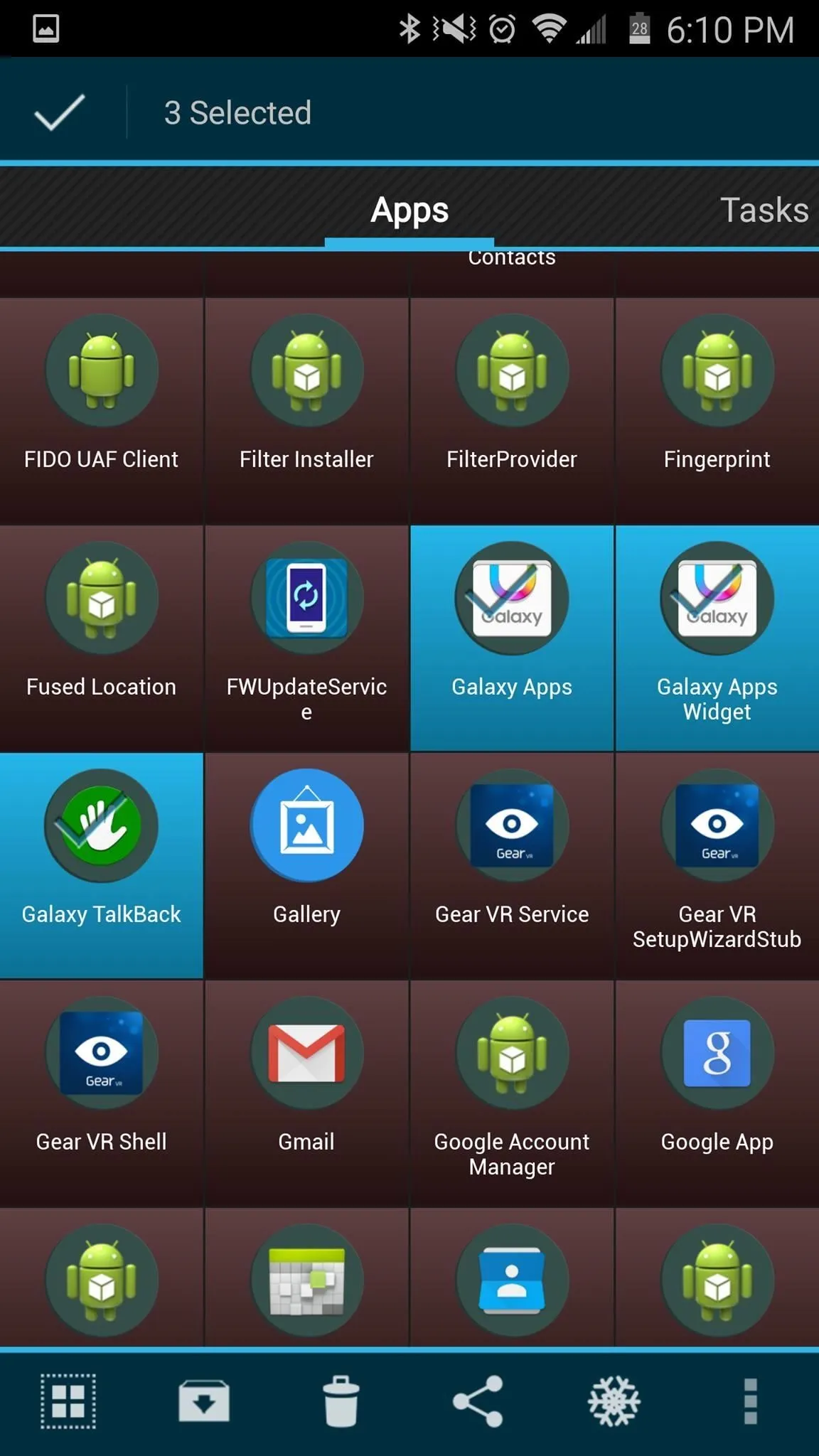
Task: Delete selected apps with the trash icon
Action: (341, 1401)
